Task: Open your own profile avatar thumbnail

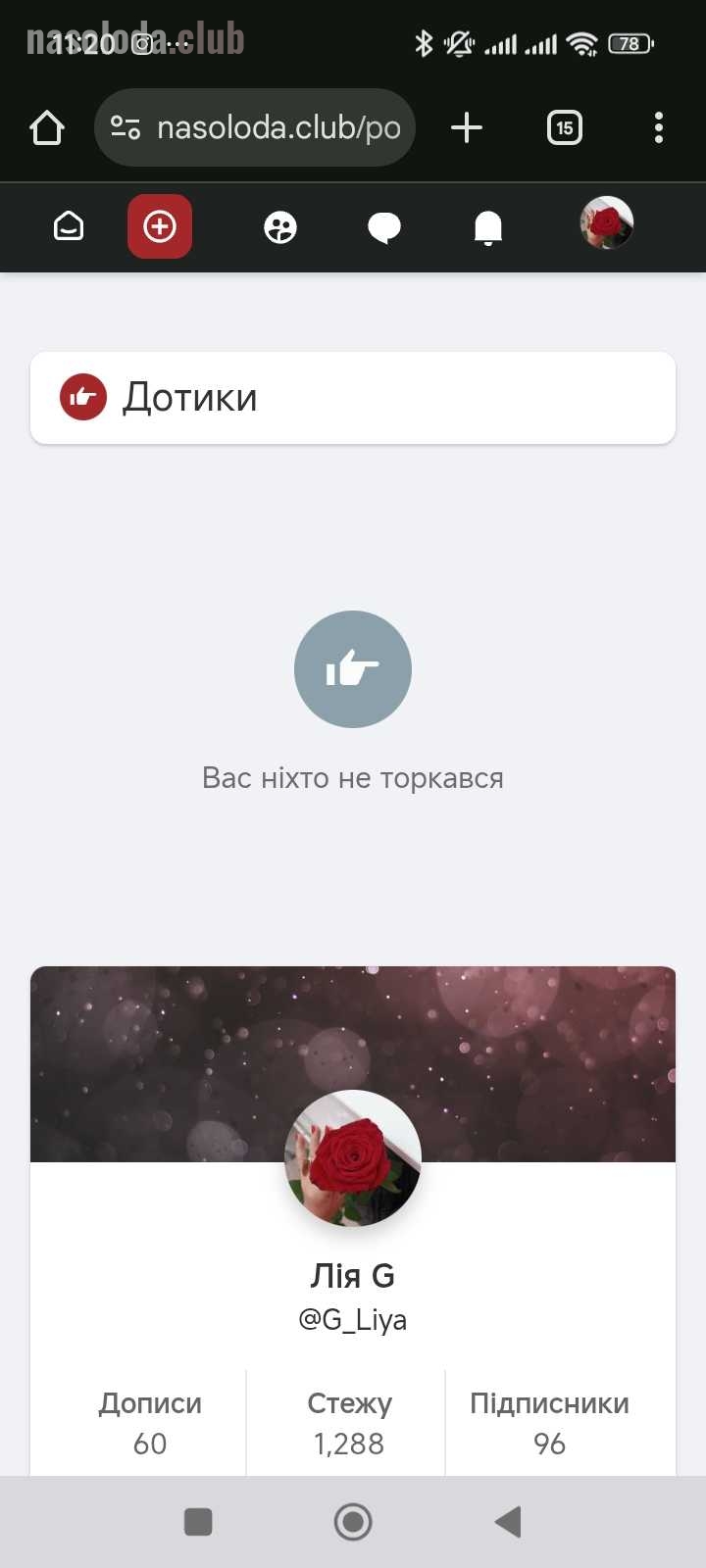Action: (x=607, y=223)
